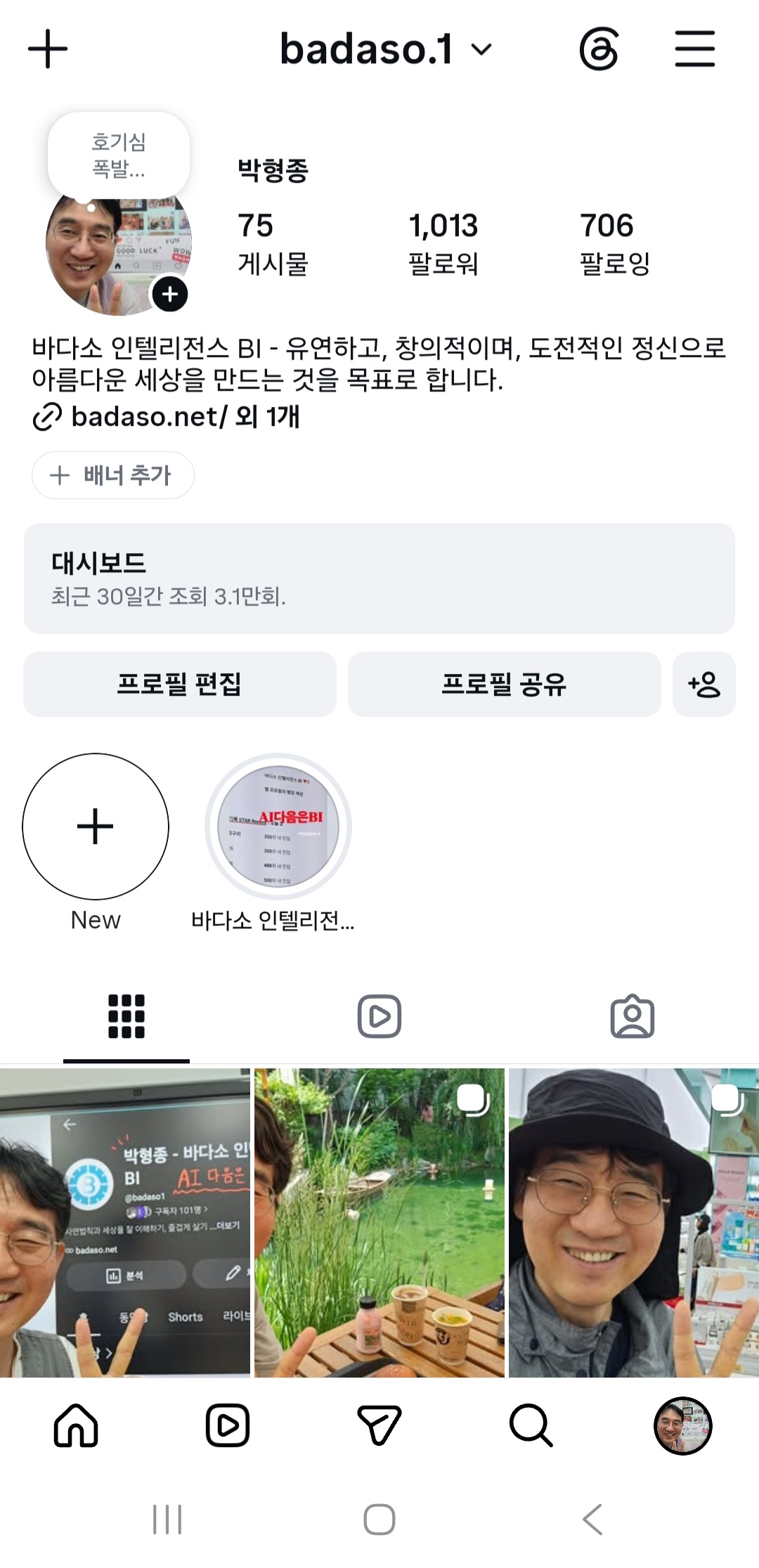Tap the system back button

(x=592, y=1520)
